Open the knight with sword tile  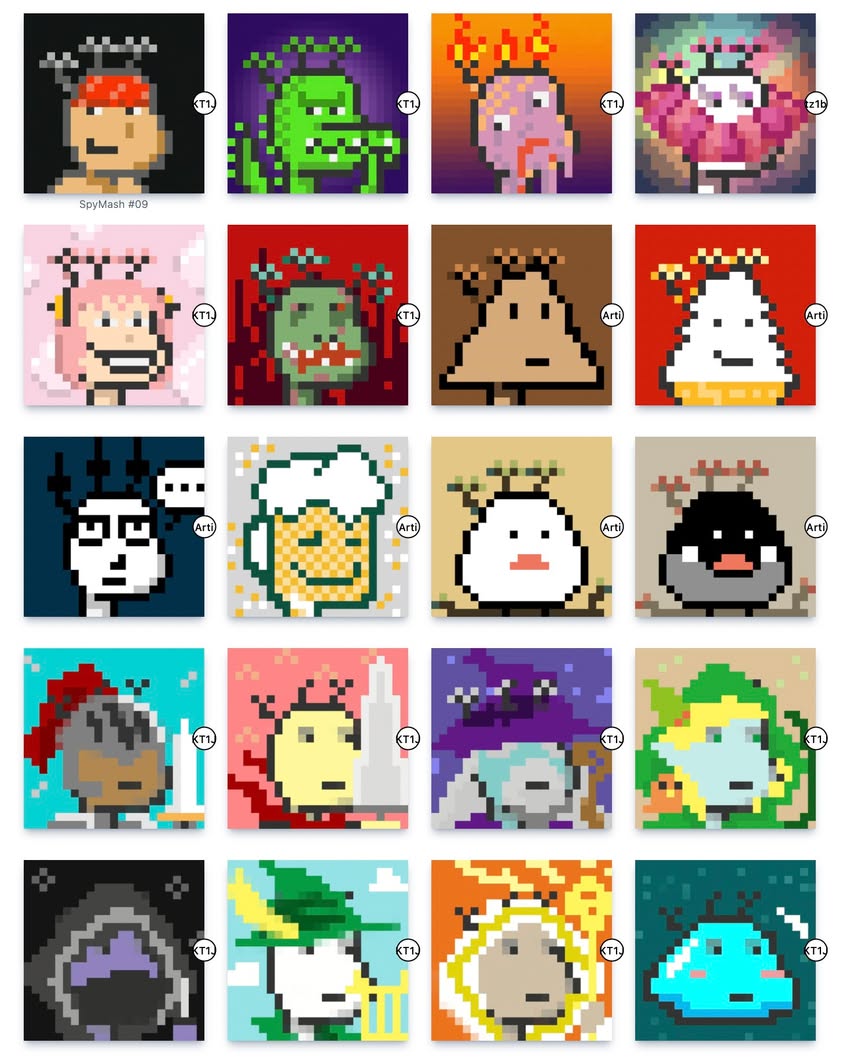coord(113,739)
